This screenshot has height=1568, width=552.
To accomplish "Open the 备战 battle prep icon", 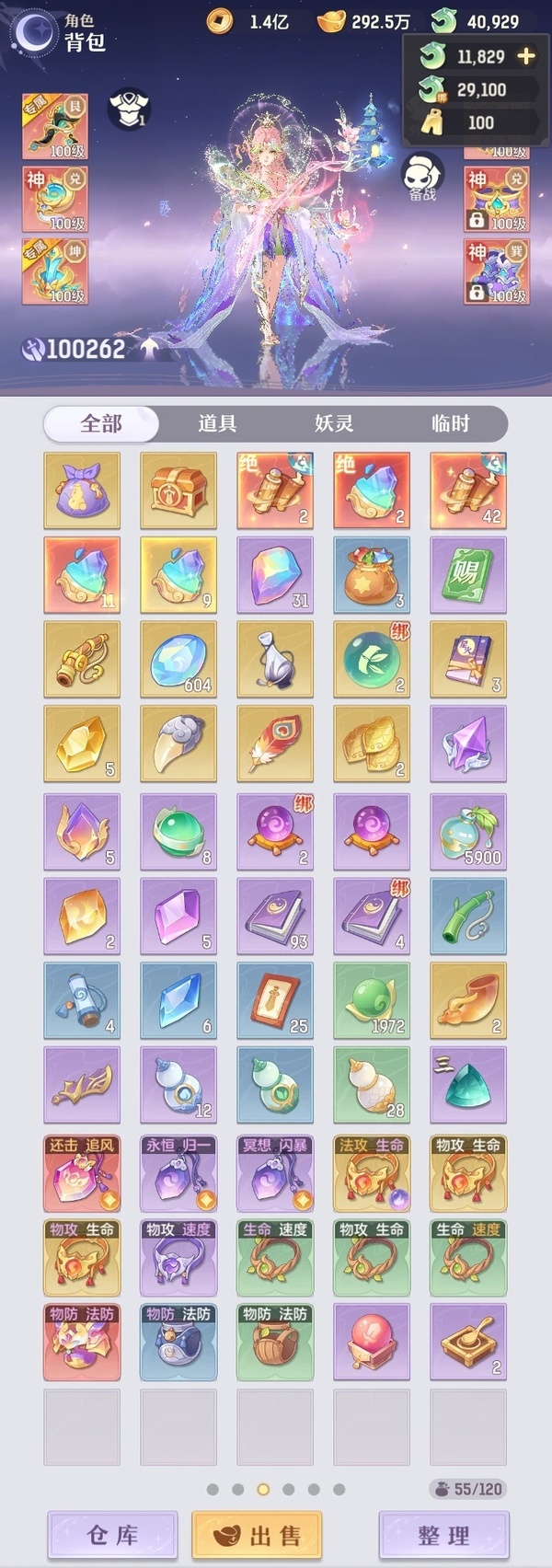I will click(x=422, y=177).
